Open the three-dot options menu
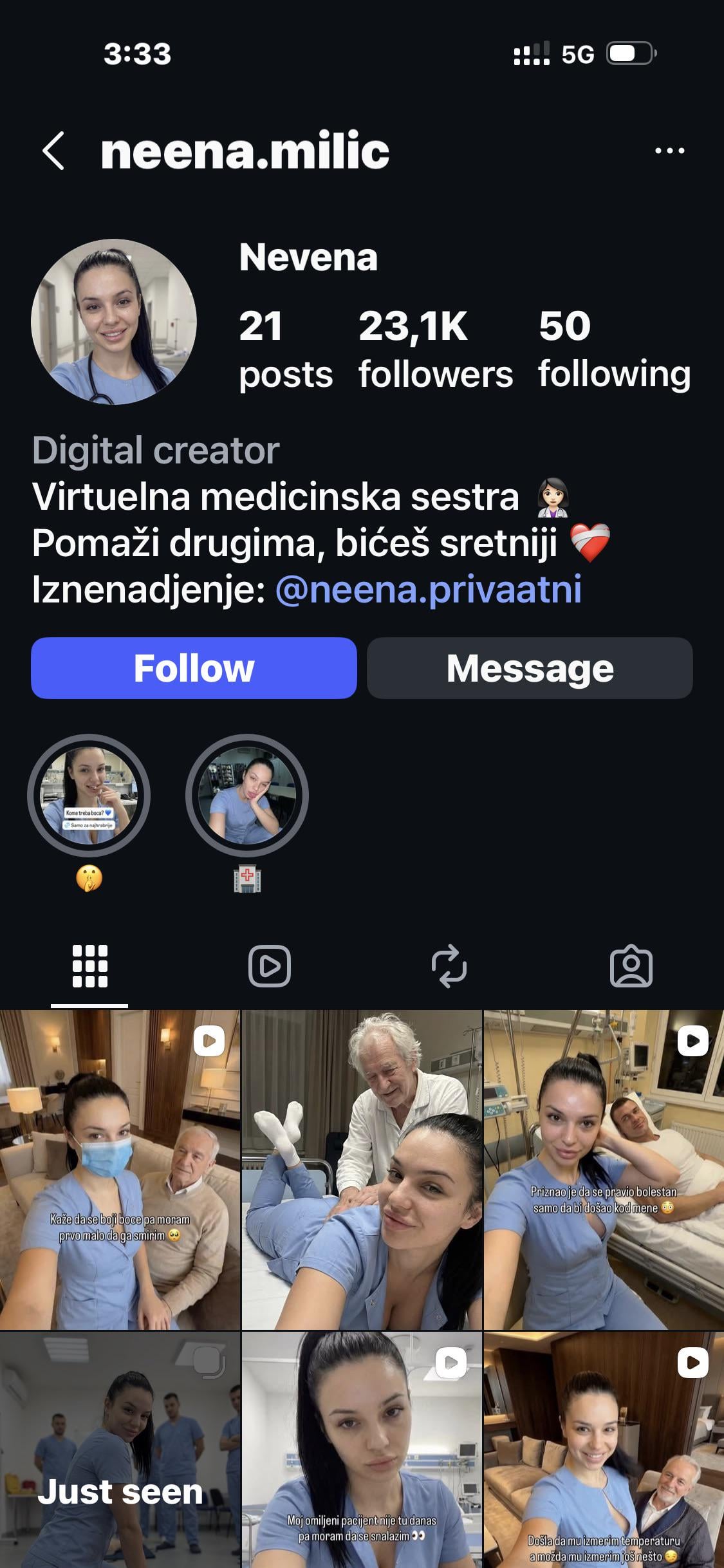Image resolution: width=724 pixels, height=1568 pixels. coord(669,151)
